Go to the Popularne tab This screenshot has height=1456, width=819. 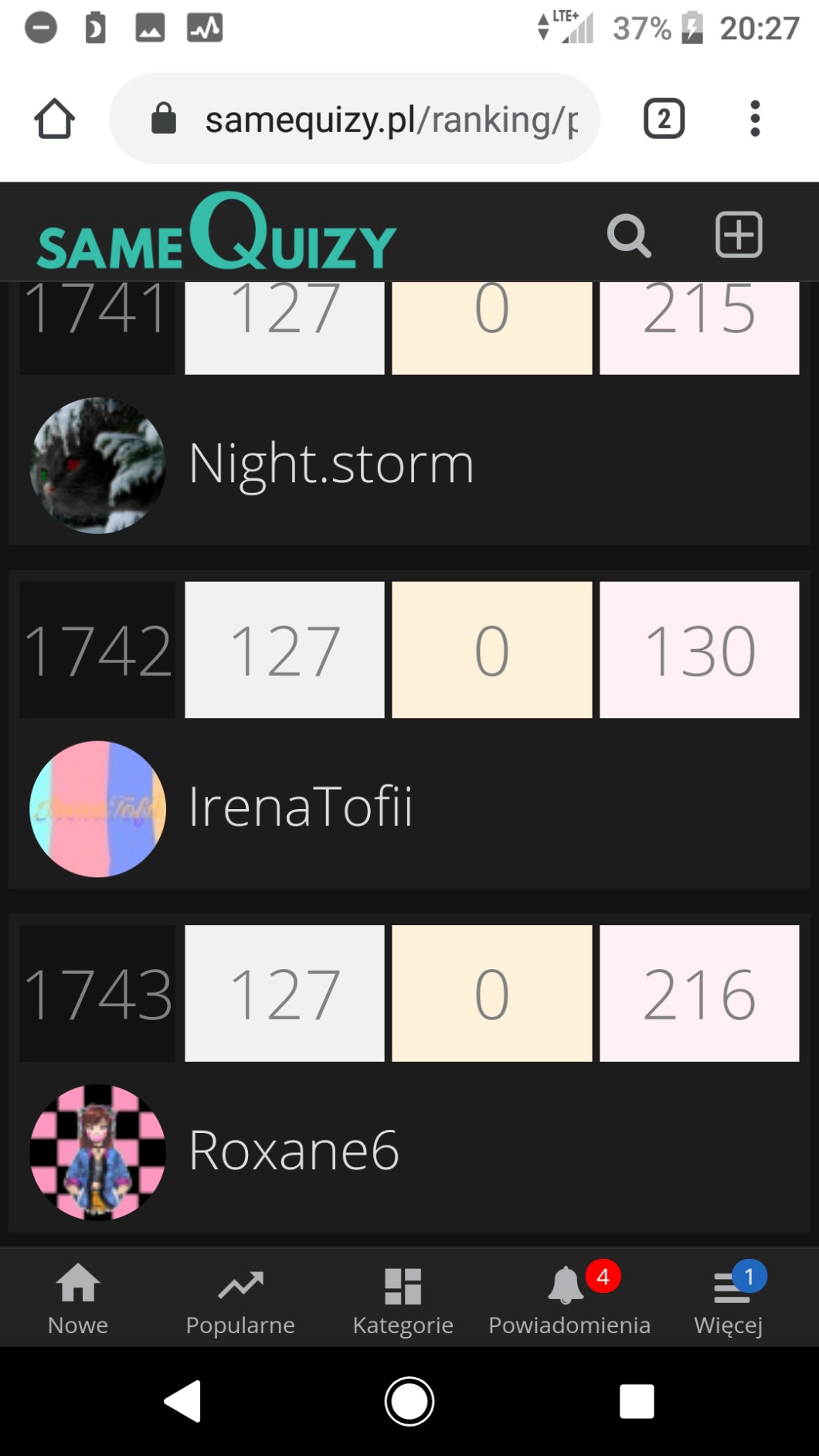point(240,1300)
